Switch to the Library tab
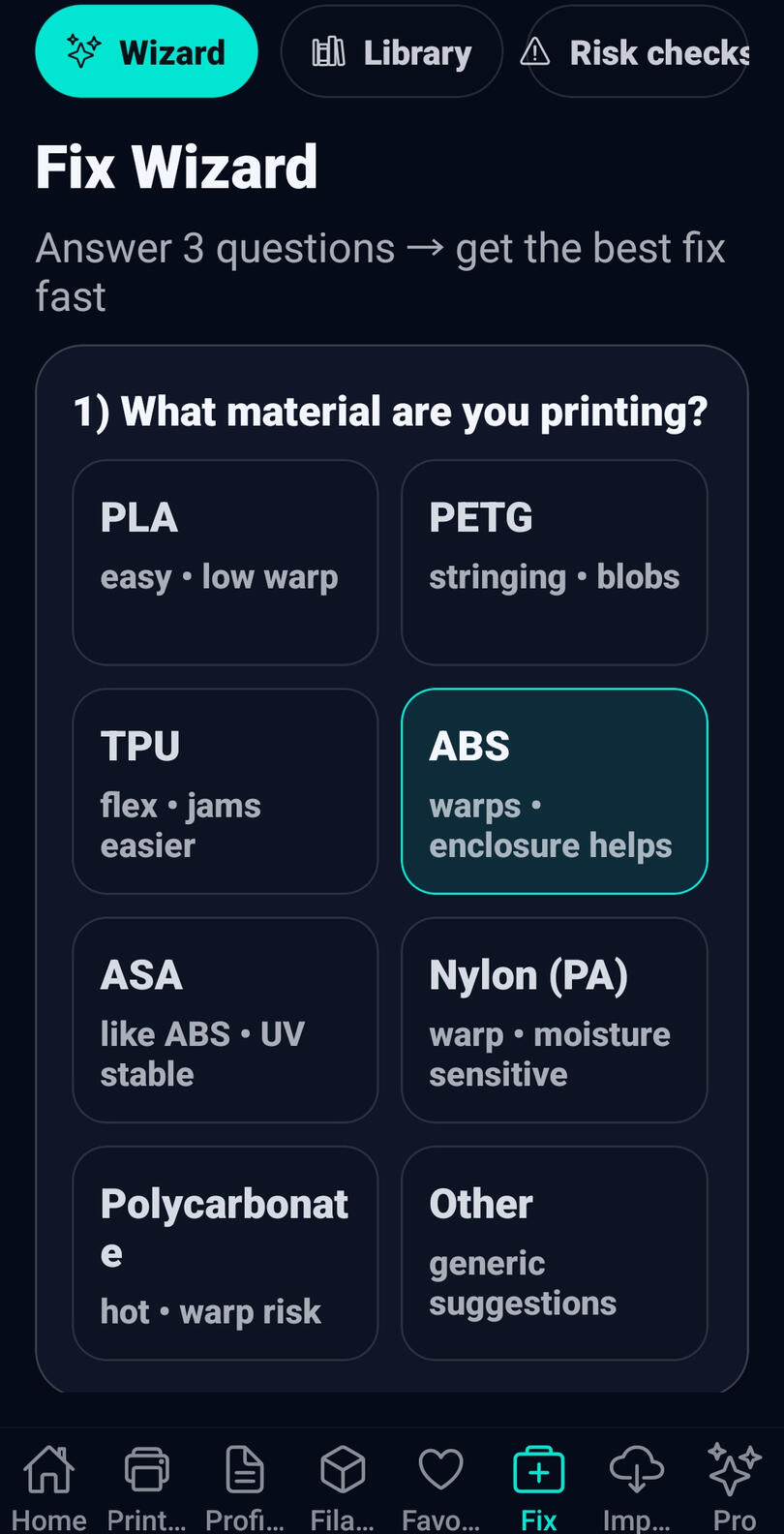The width and height of the screenshot is (784, 1534). click(x=391, y=52)
